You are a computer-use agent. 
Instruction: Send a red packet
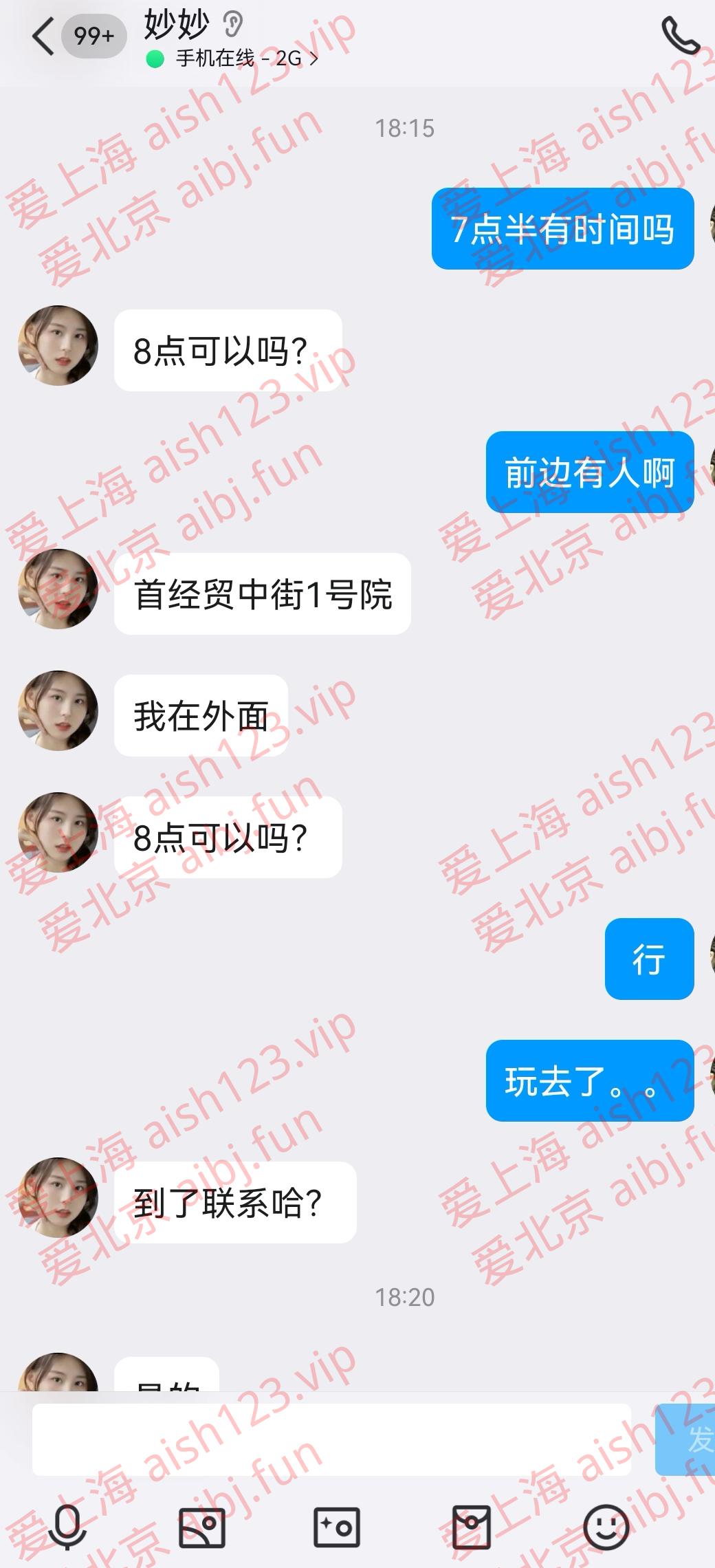pos(471,1527)
